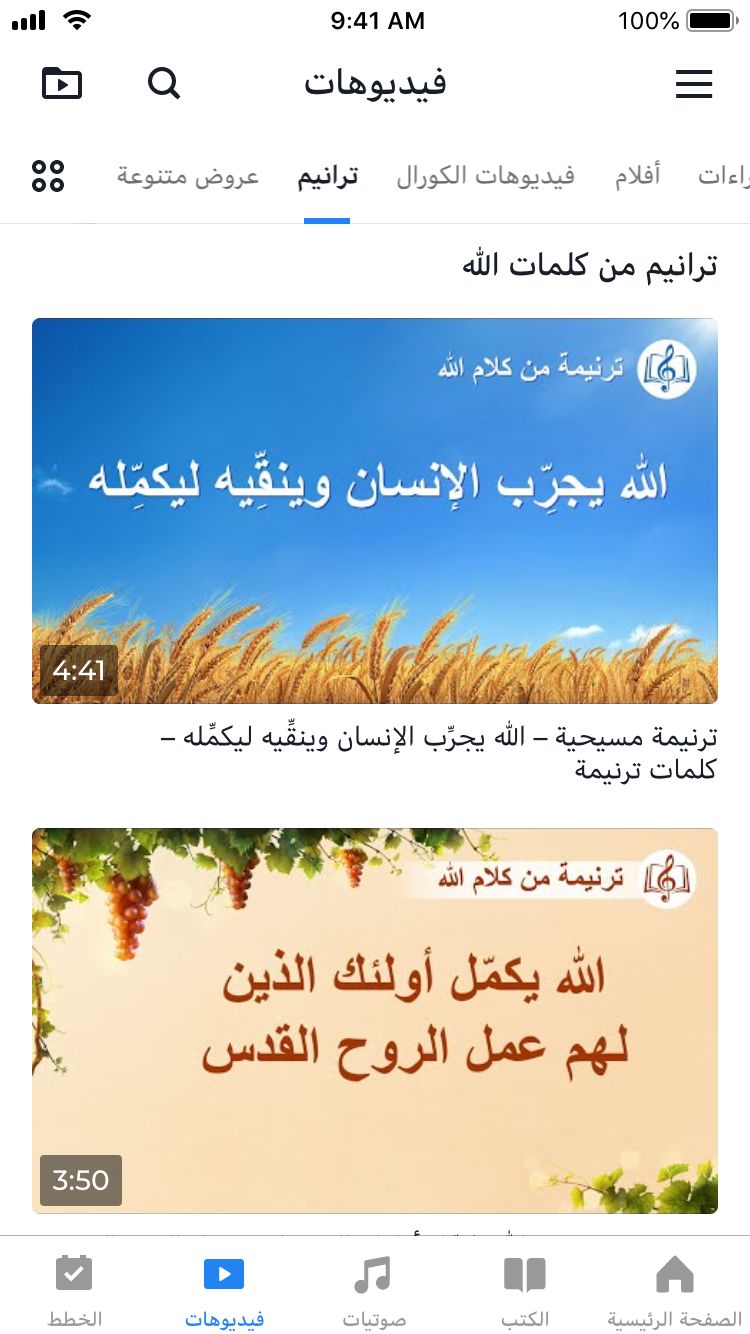Play the 3:50 grapevine hymn video
The image size is (750, 1334).
point(375,1020)
